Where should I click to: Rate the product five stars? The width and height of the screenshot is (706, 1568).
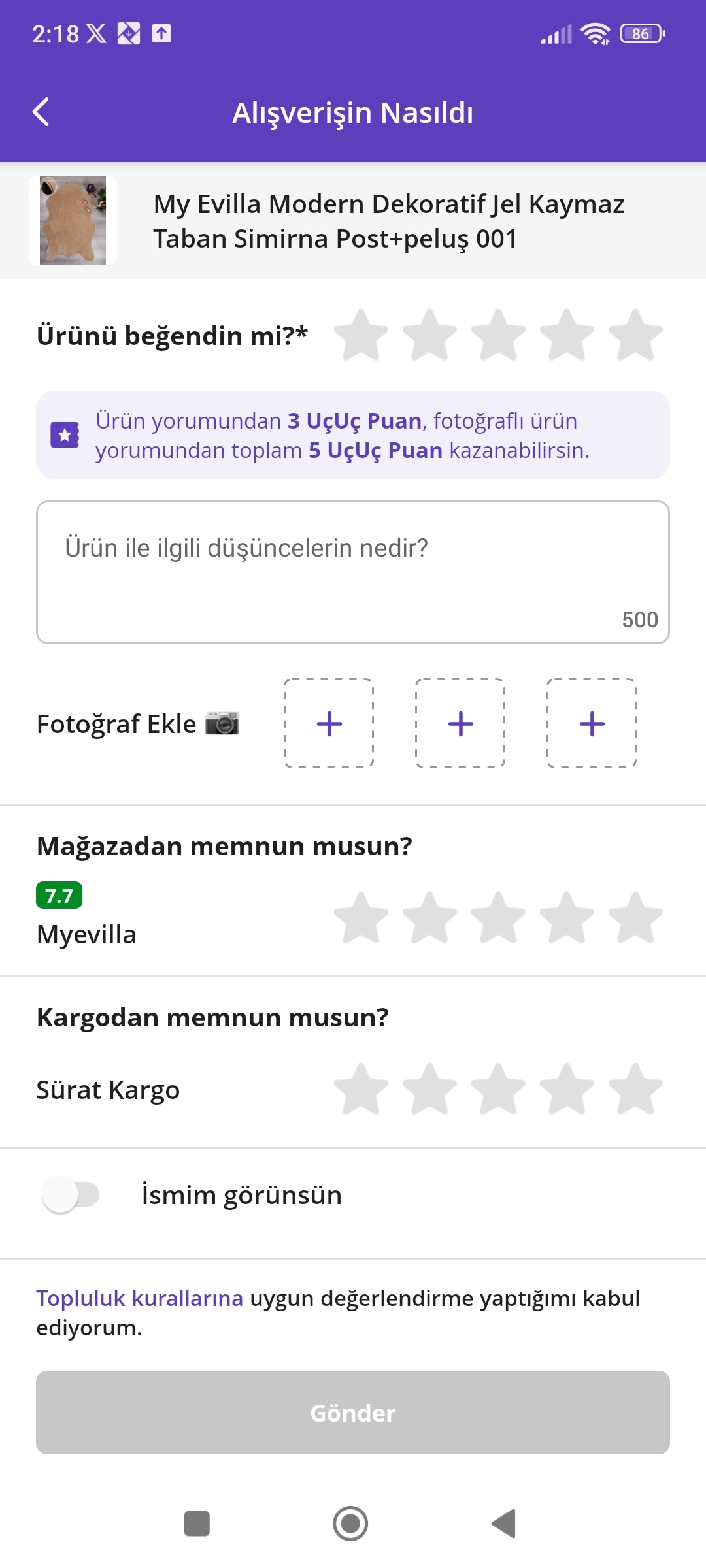point(635,335)
